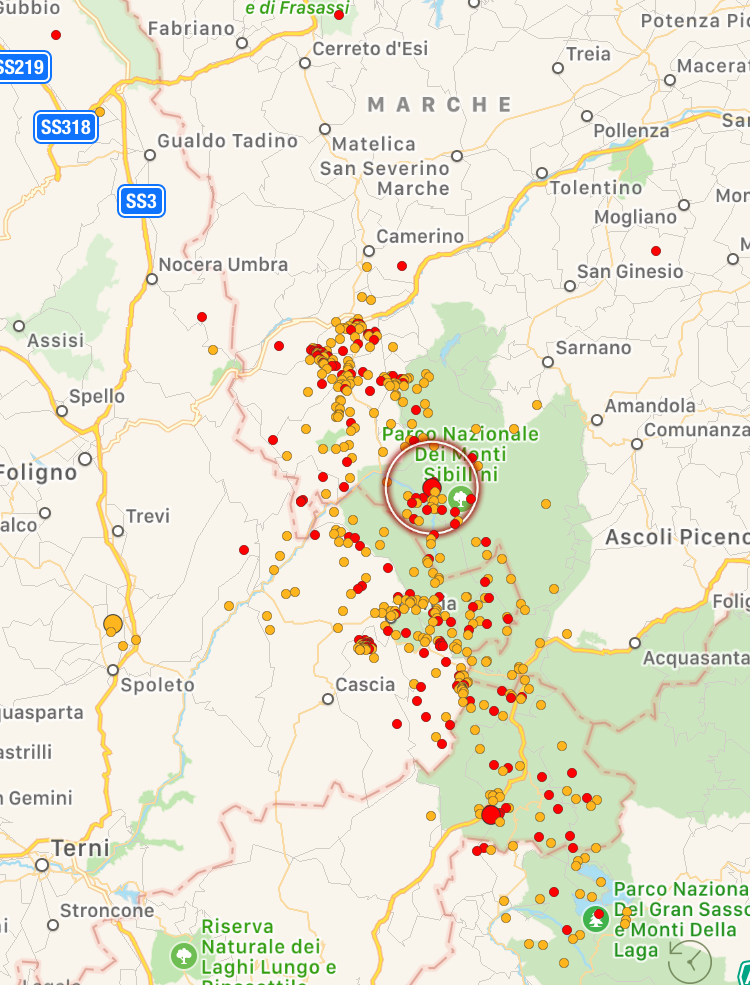750x985 pixels.
Task: Tap the large orange marker north of Spoleto
Action: pyautogui.click(x=113, y=625)
